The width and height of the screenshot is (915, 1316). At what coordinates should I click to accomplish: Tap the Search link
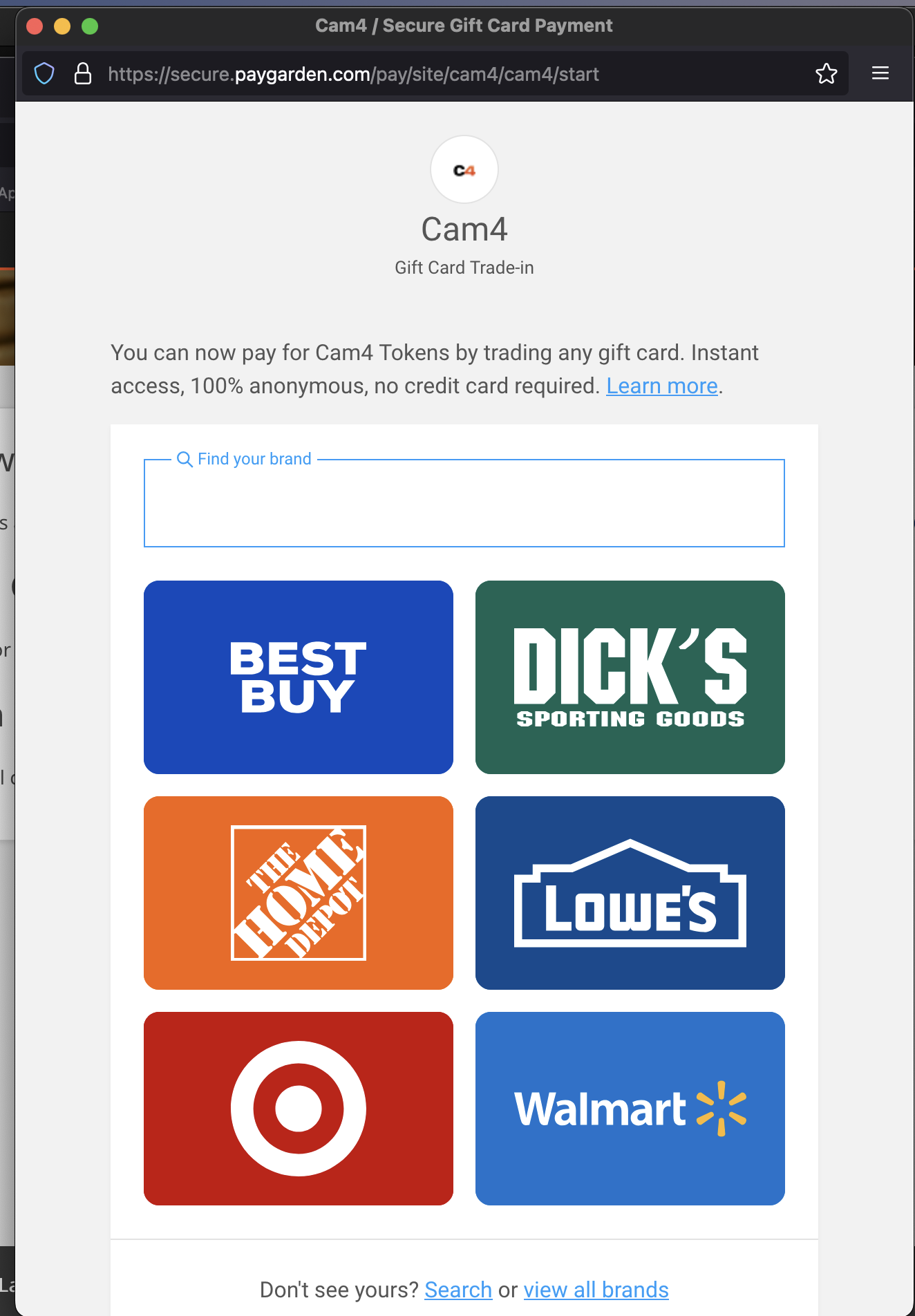click(x=457, y=1290)
